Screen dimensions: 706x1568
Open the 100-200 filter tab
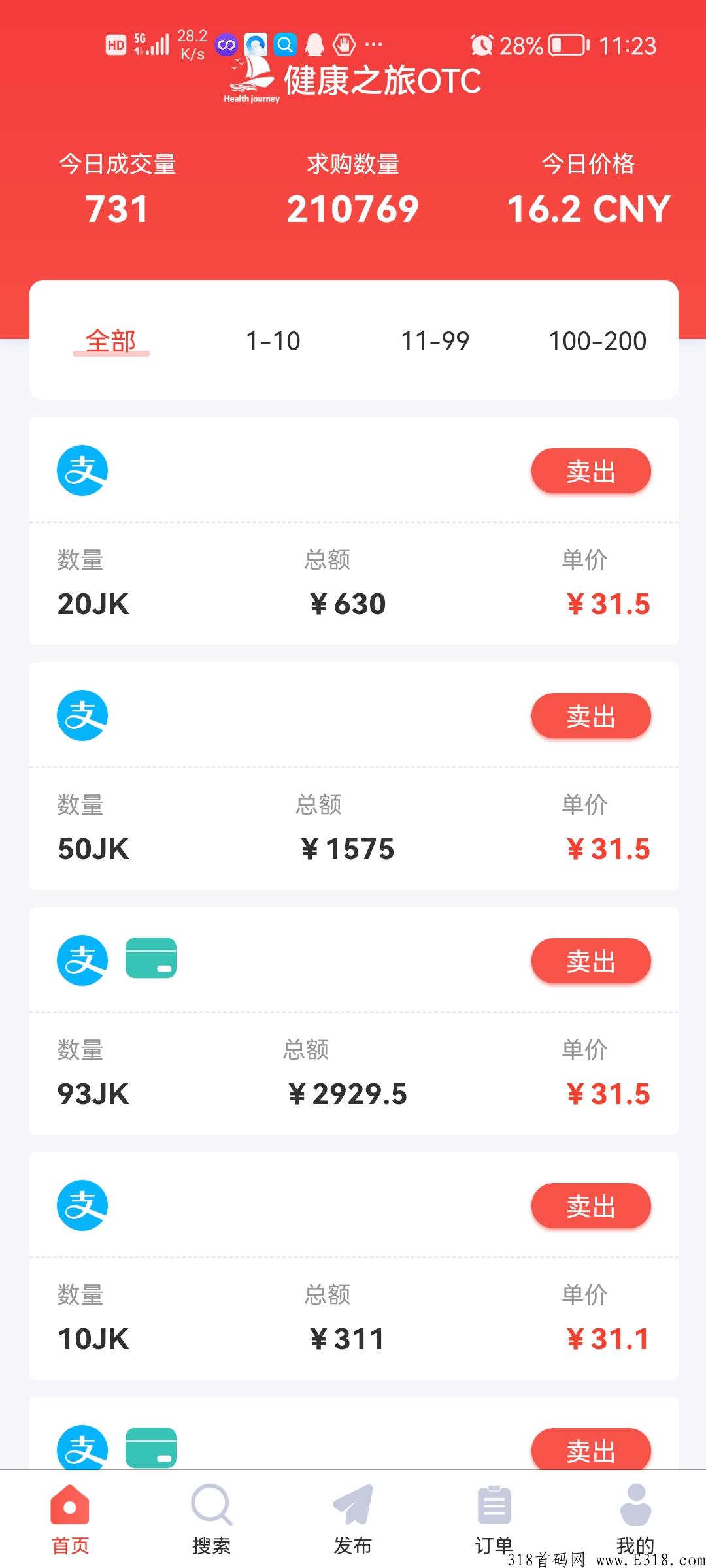point(597,340)
